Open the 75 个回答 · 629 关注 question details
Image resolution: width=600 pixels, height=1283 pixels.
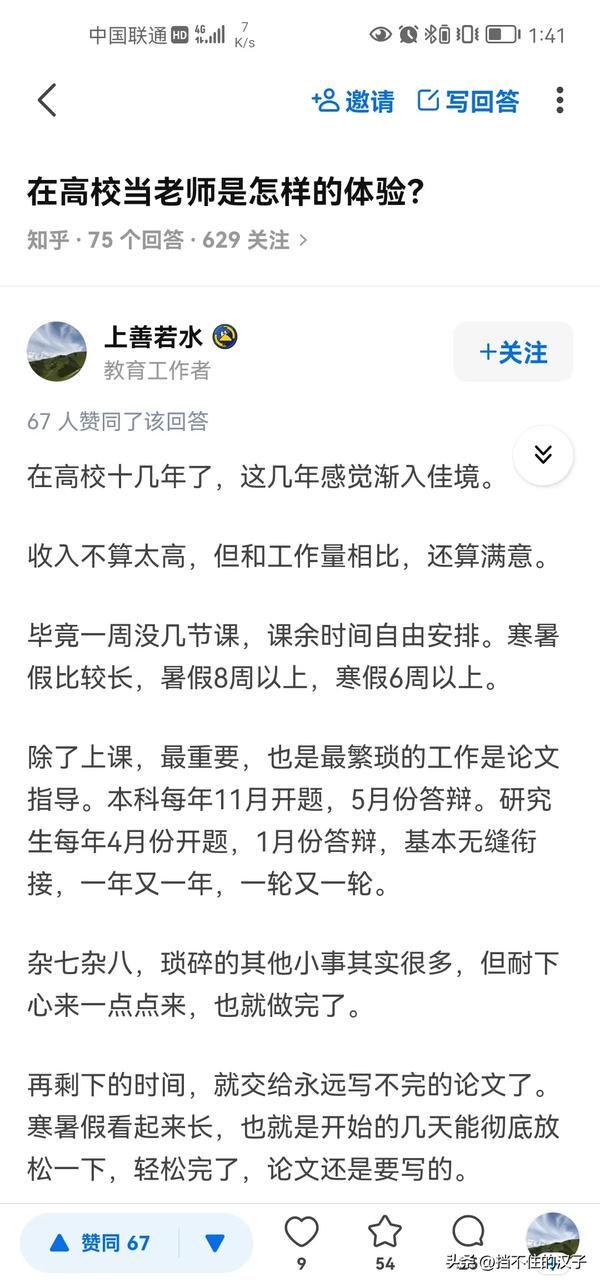(167, 240)
